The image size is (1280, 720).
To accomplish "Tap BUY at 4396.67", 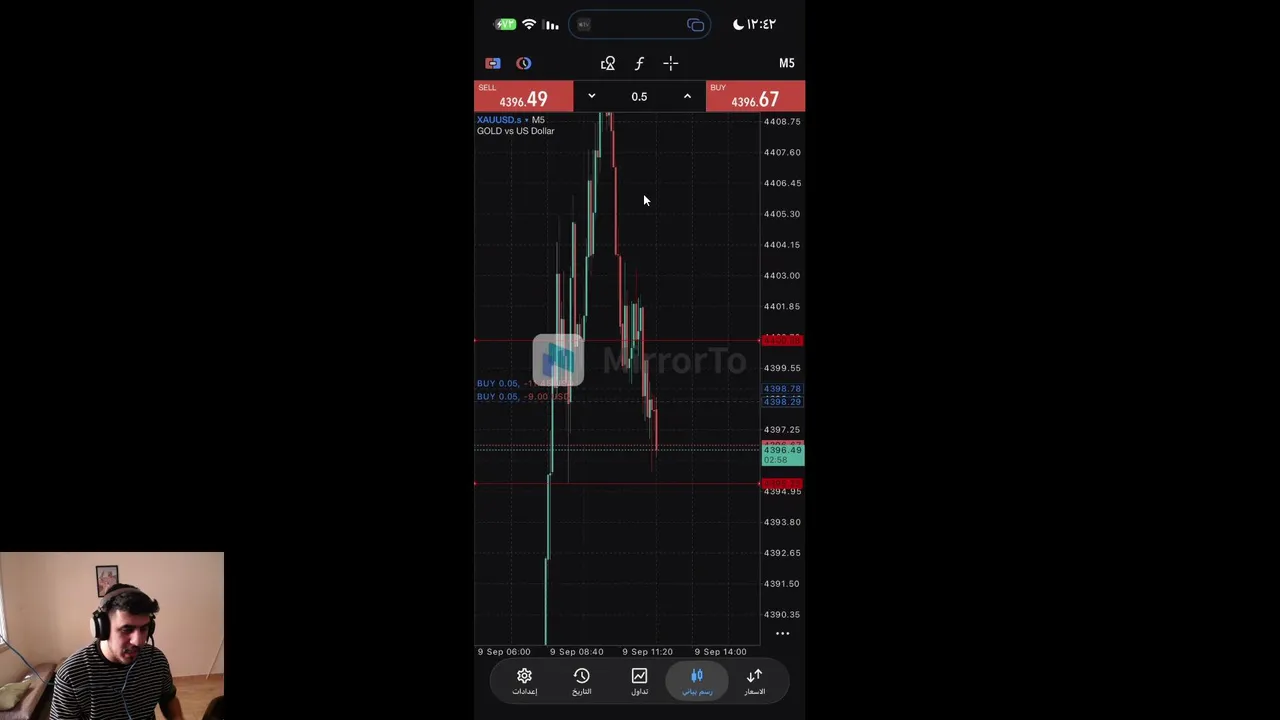I will (x=755, y=97).
